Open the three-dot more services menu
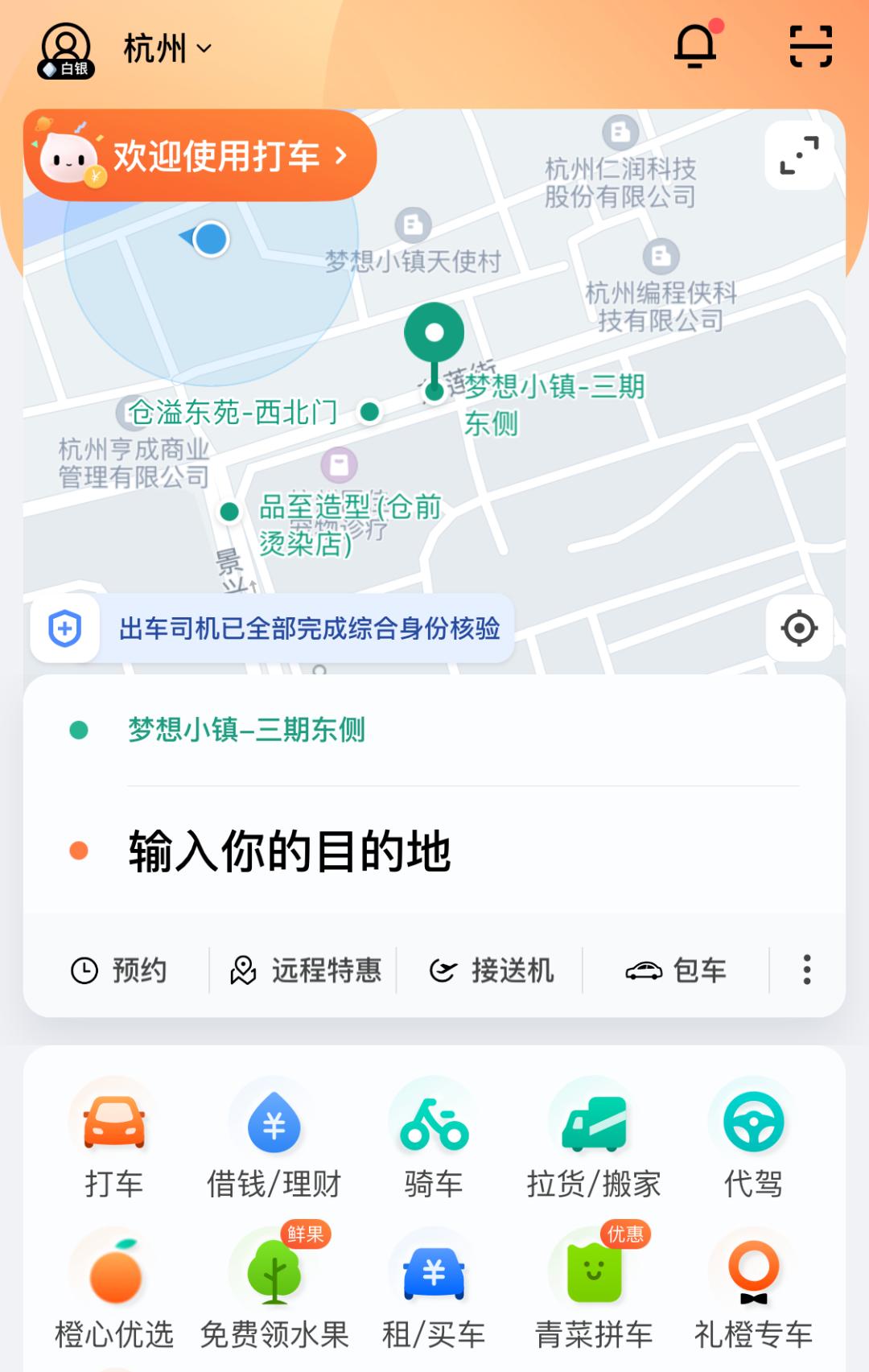 click(805, 970)
